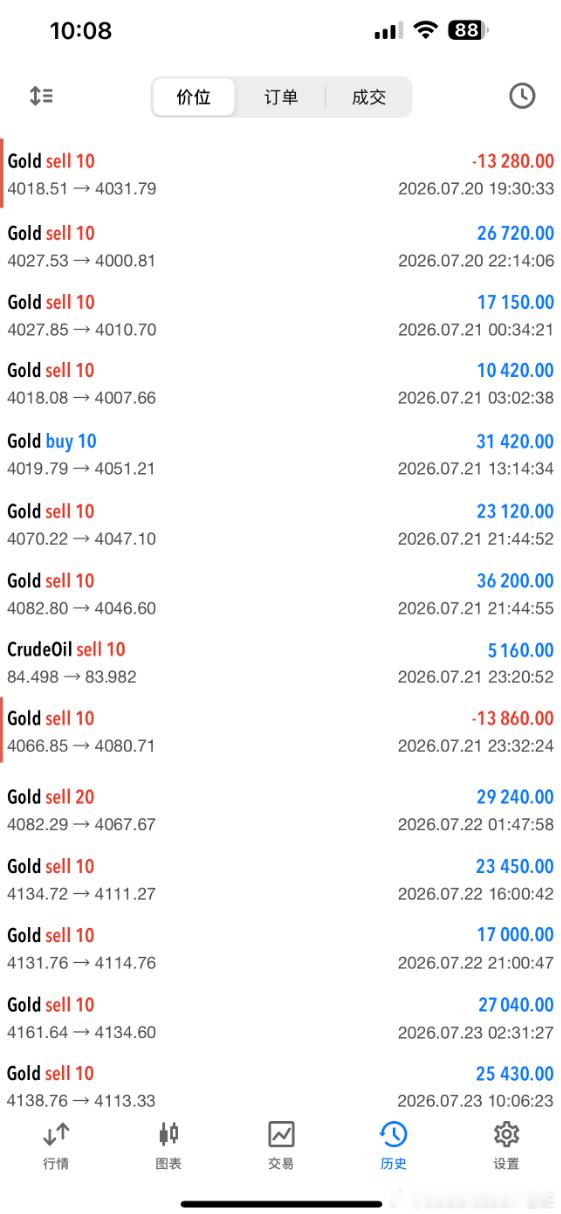Open the trade losing -13 860.00

pos(280,731)
